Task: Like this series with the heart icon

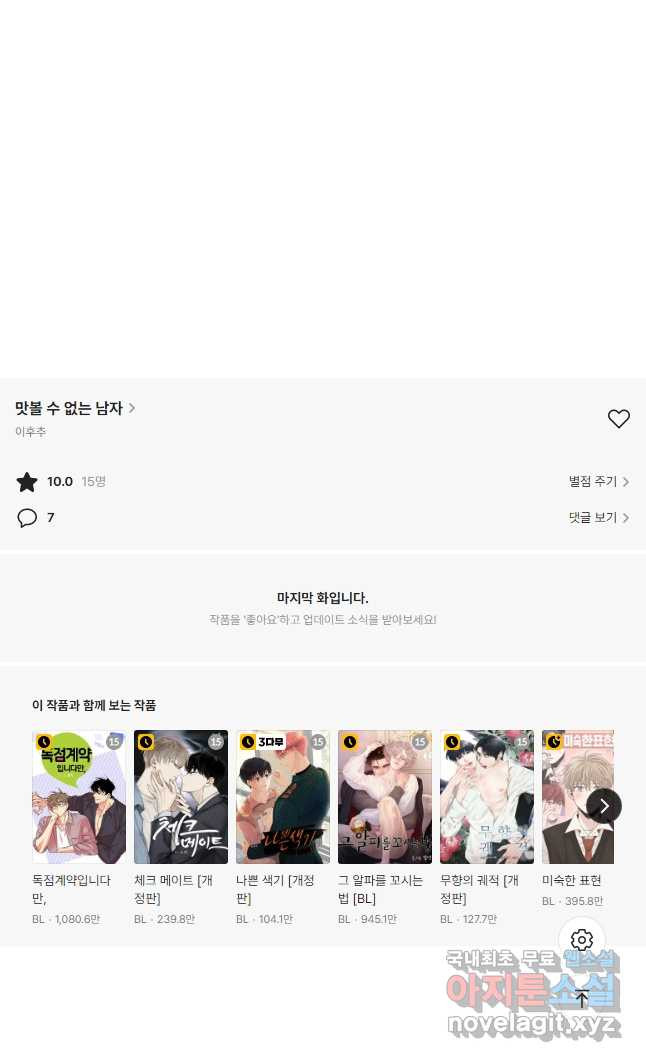Action: [x=618, y=419]
